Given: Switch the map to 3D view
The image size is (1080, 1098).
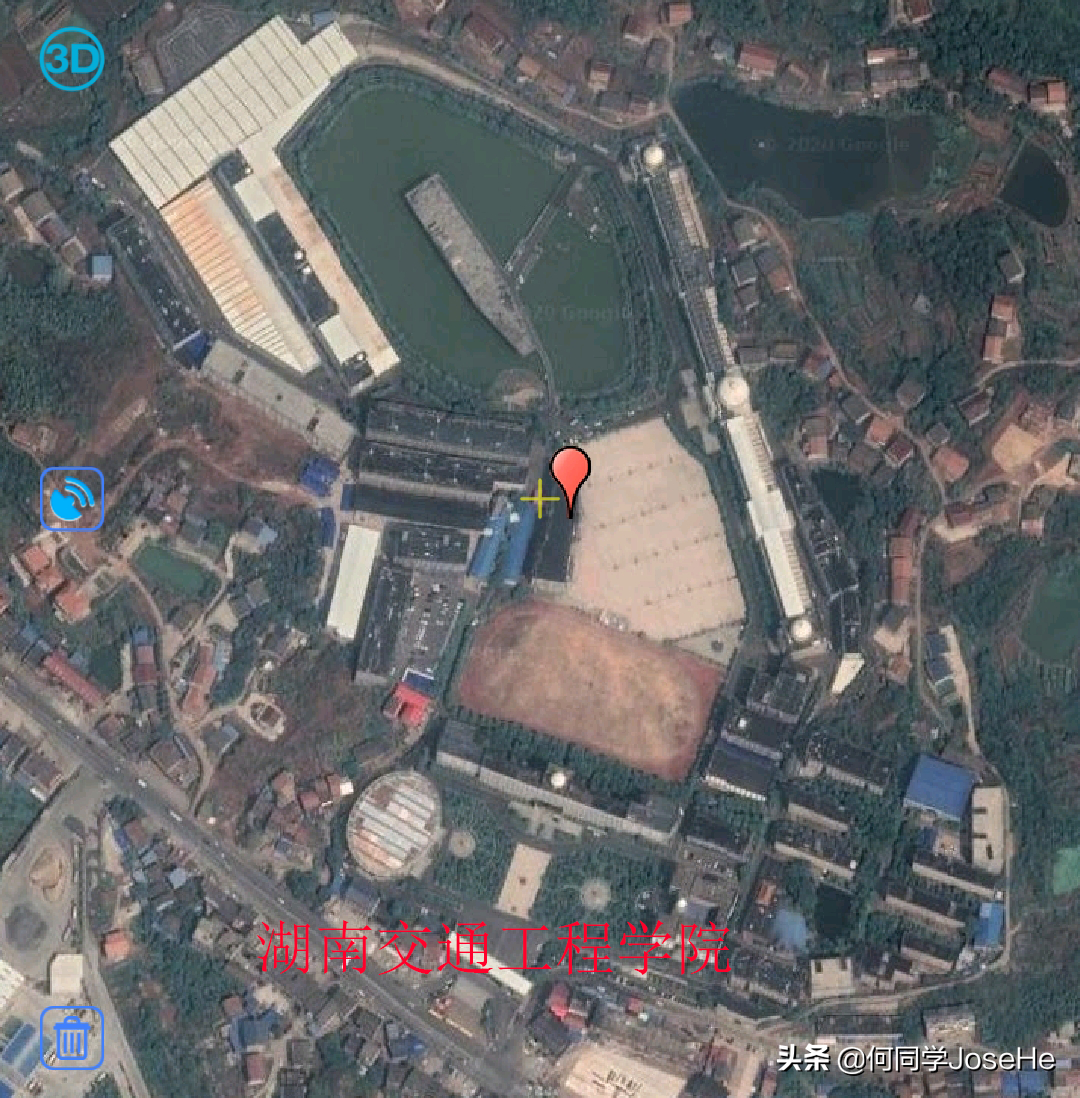Looking at the screenshot, I should tap(72, 60).
